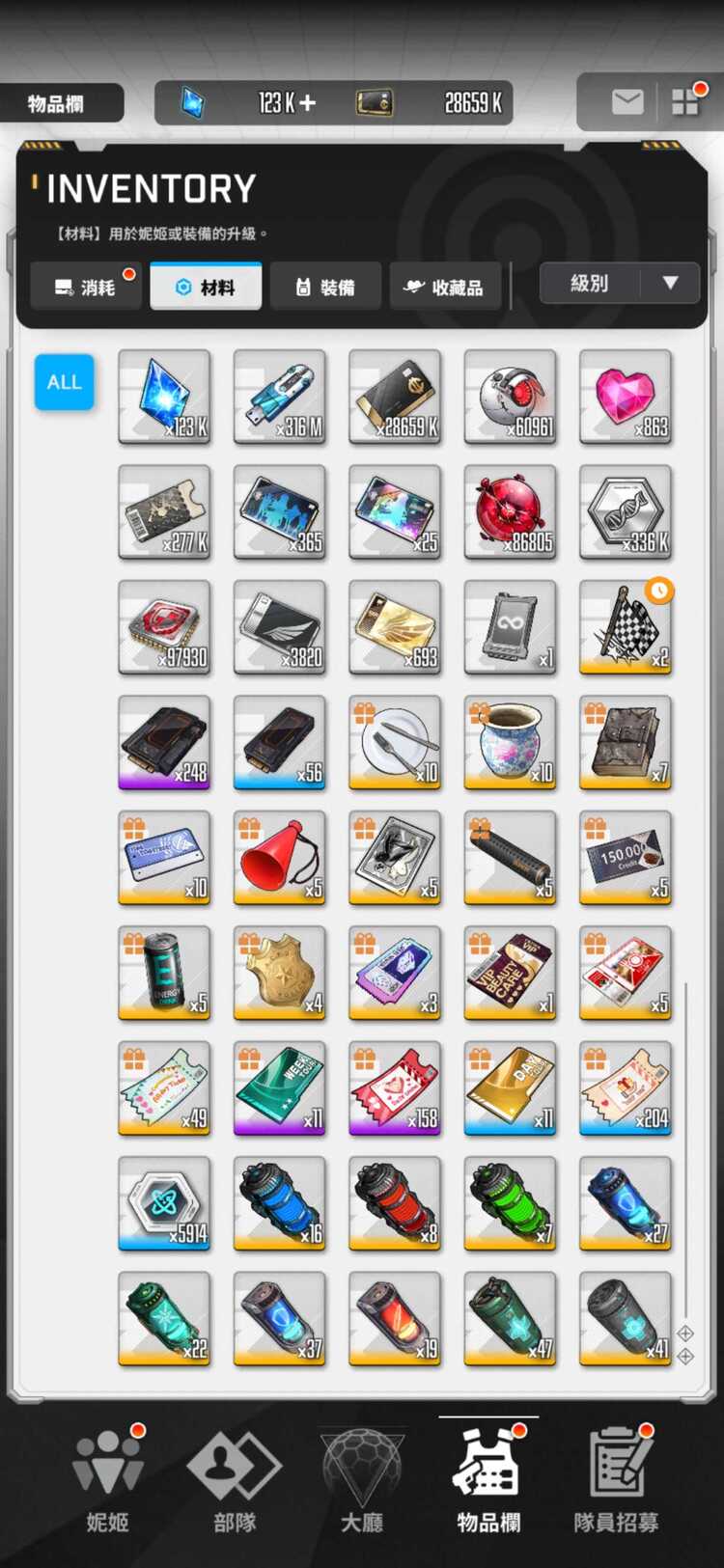Open the gold badge item x4

click(x=279, y=973)
